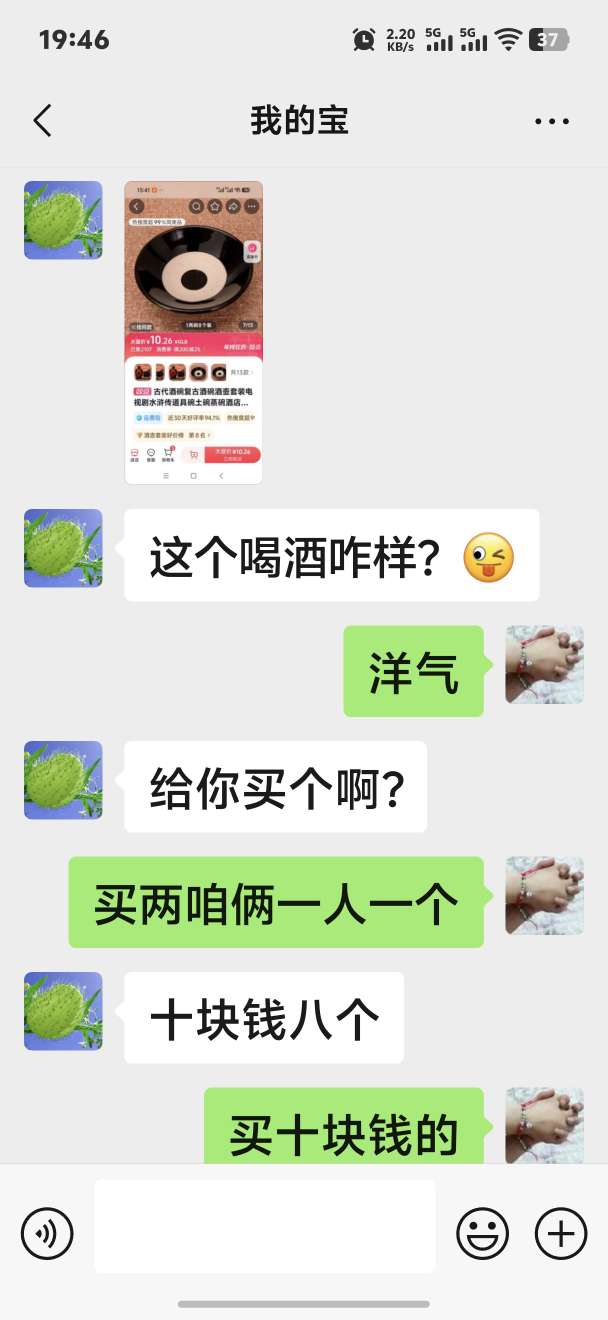Image resolution: width=608 pixels, height=1320 pixels.
Task: Open the shared product screenshot image
Action: click(x=194, y=332)
